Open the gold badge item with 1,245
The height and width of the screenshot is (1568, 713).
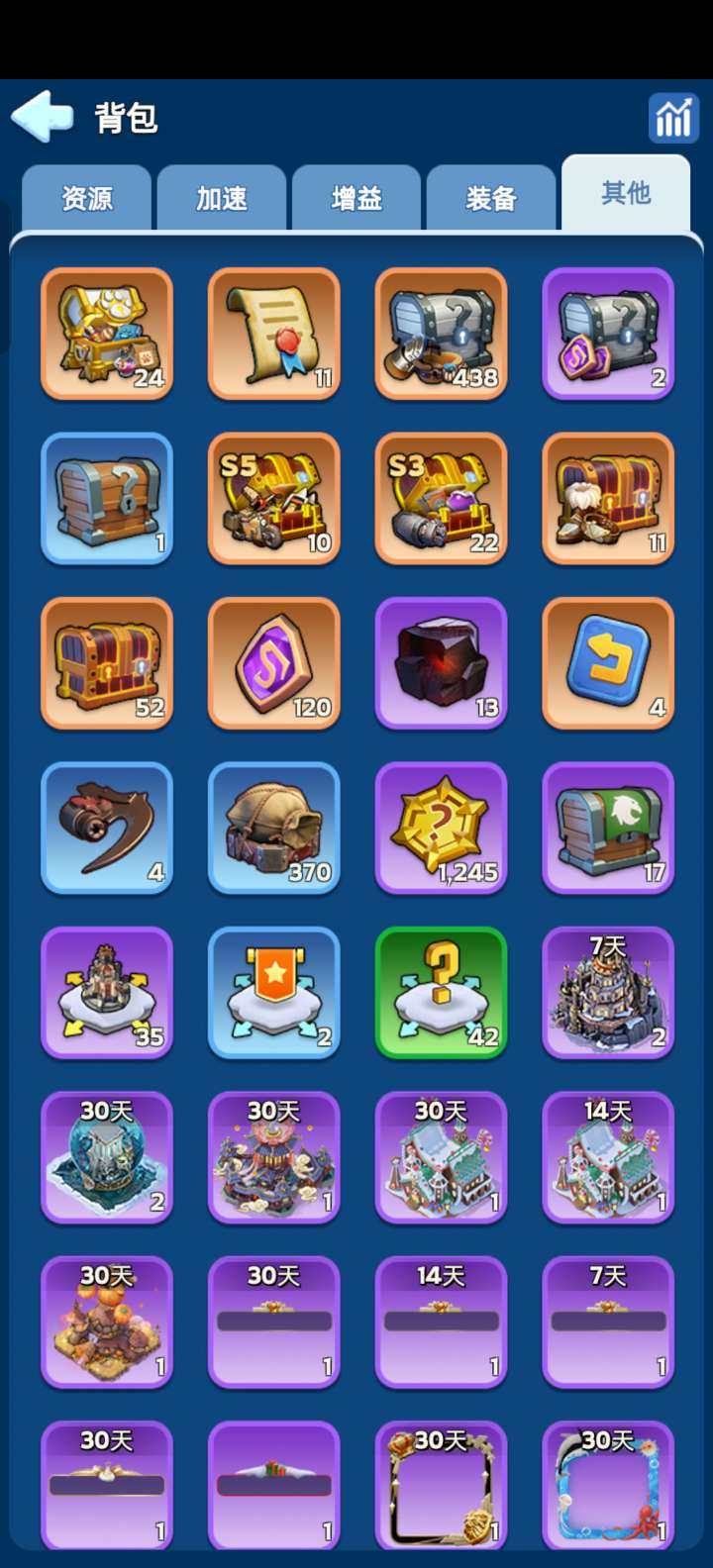441,828
